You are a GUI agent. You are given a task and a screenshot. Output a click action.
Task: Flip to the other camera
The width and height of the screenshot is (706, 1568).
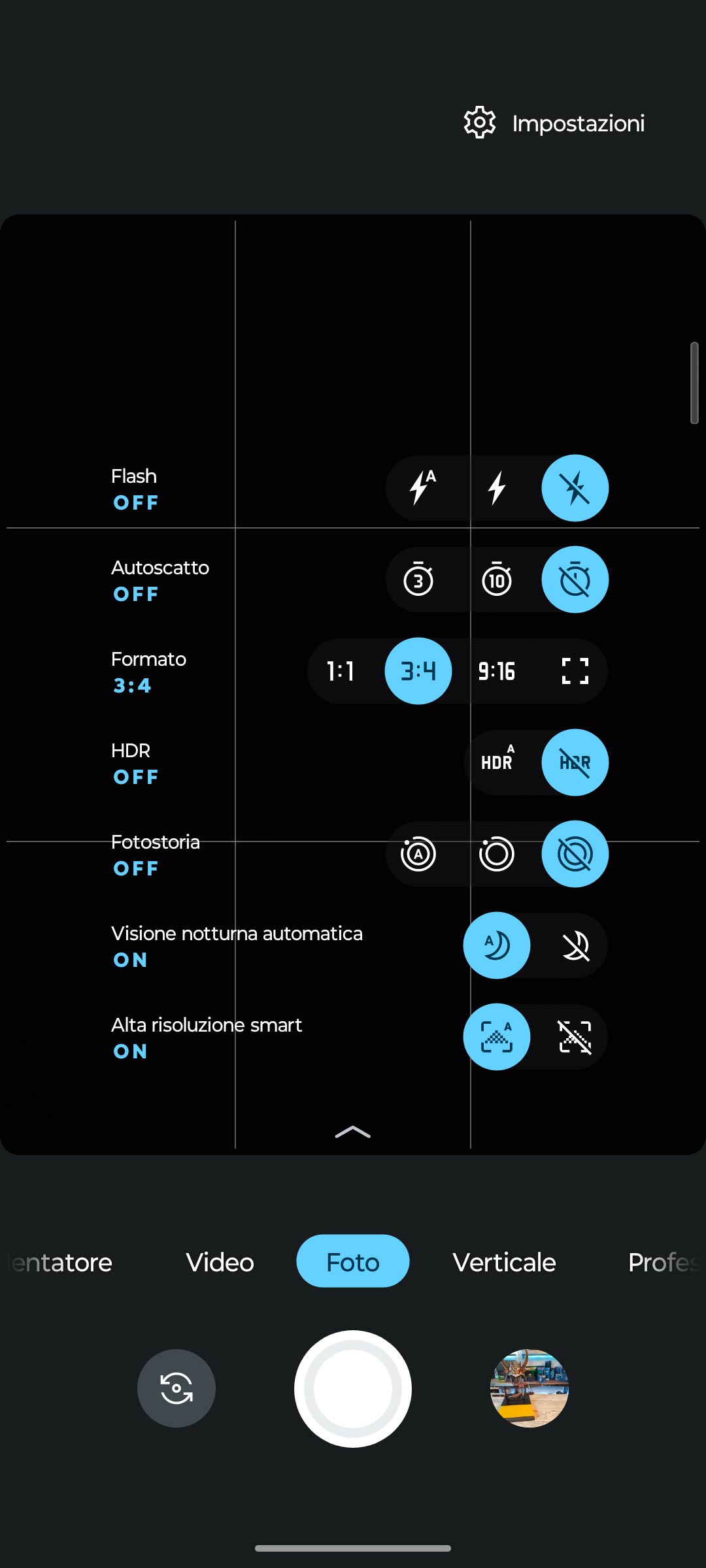click(176, 1388)
